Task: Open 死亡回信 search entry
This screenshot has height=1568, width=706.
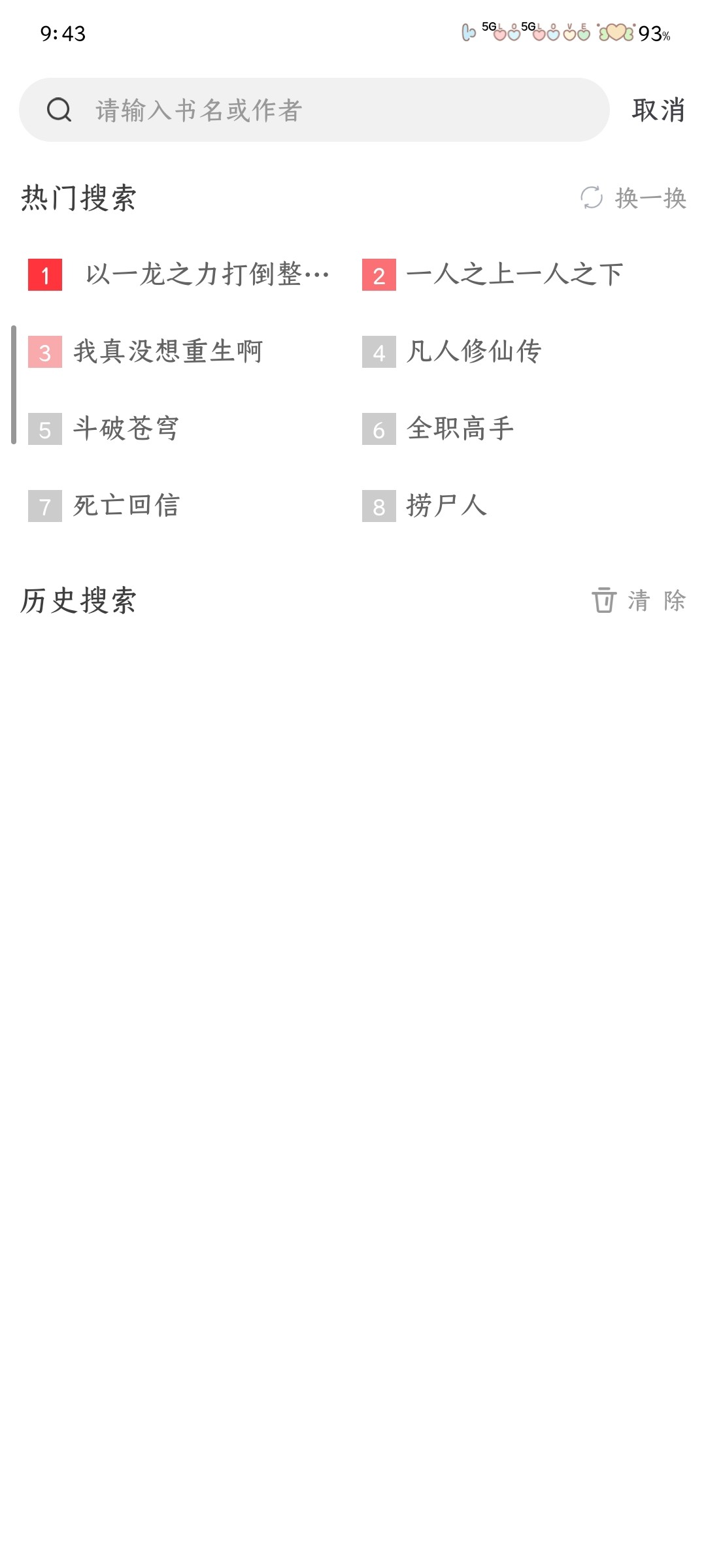Action: click(126, 505)
